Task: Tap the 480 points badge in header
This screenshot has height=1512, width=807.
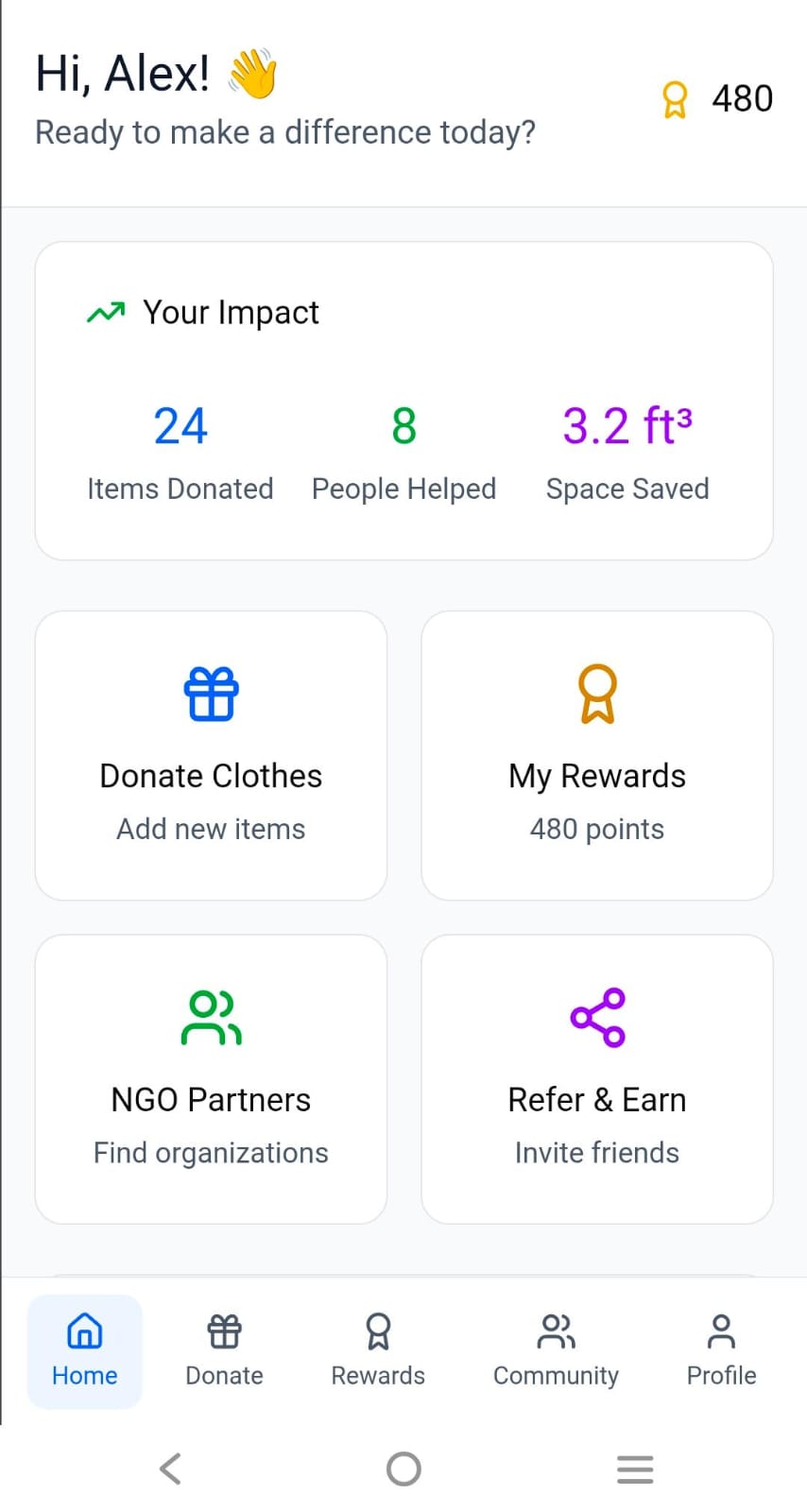Action: click(x=718, y=98)
